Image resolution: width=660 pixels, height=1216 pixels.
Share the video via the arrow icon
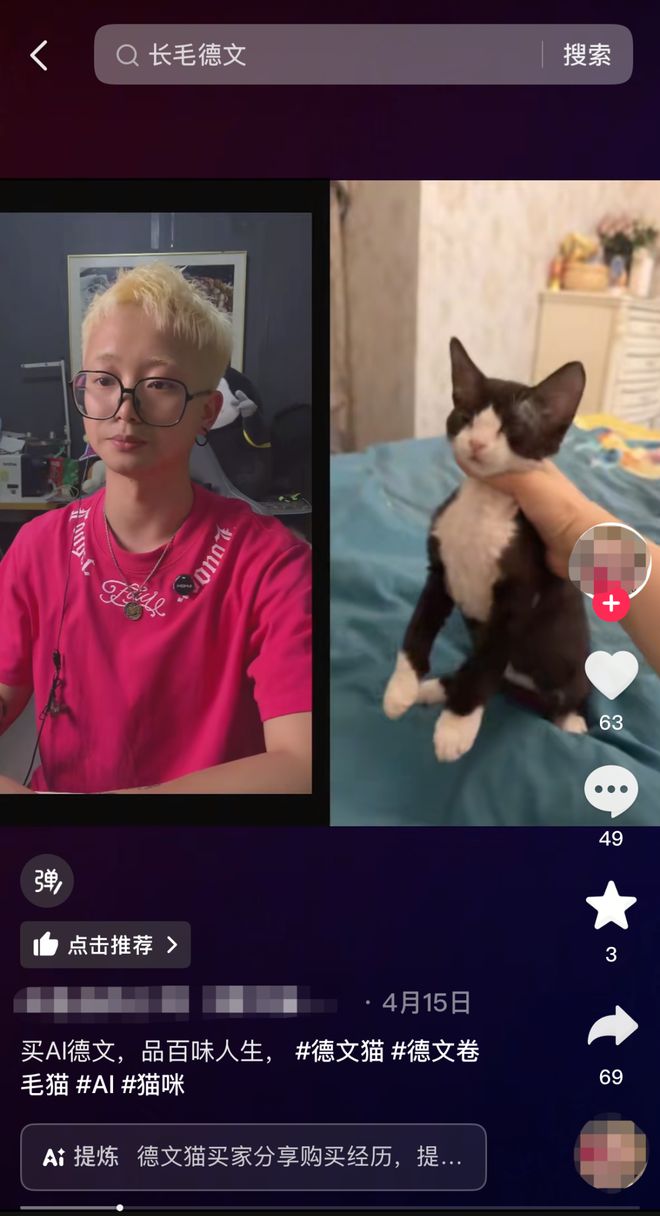pos(611,1027)
